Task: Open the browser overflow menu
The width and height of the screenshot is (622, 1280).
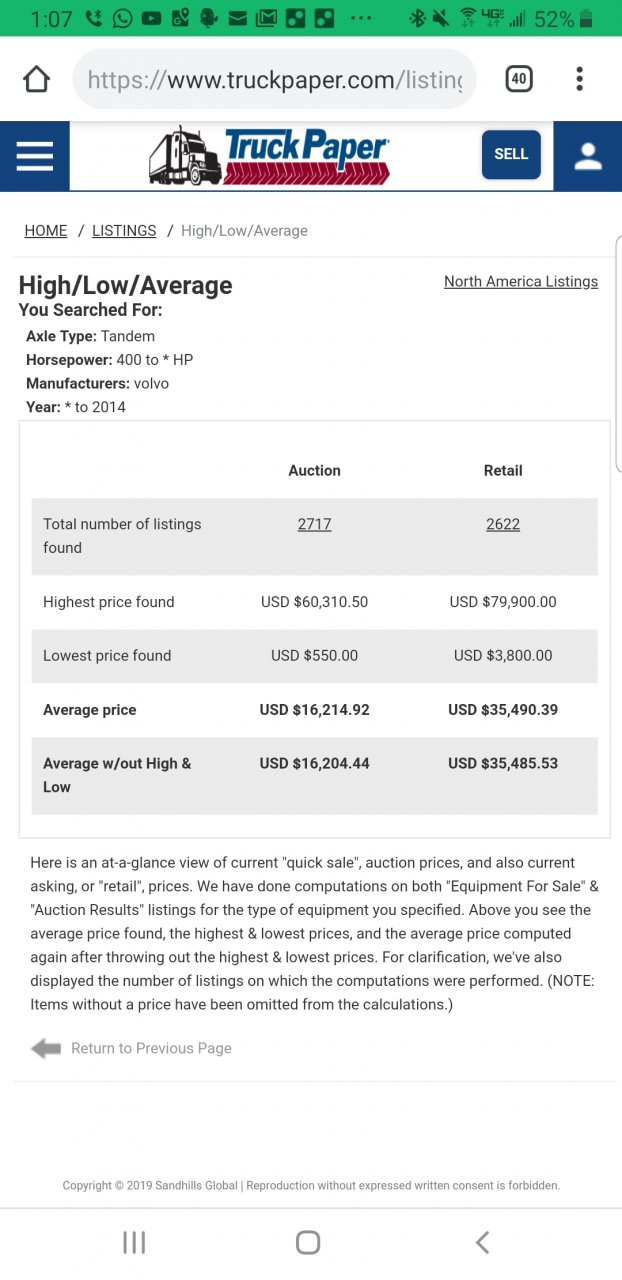Action: click(579, 79)
